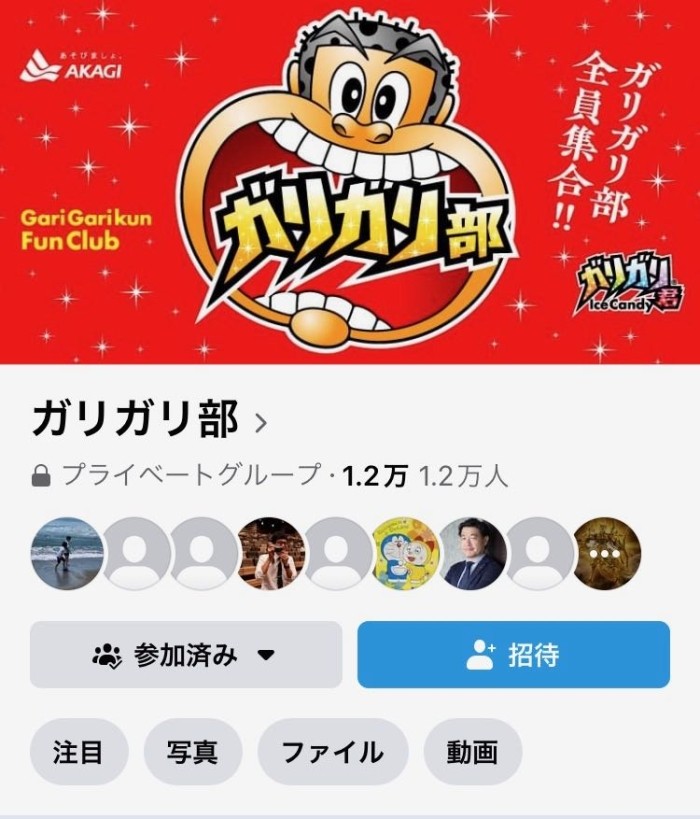This screenshot has width=700, height=819.
Task: Expand the 参加済み membership dropdown
Action: (x=186, y=655)
